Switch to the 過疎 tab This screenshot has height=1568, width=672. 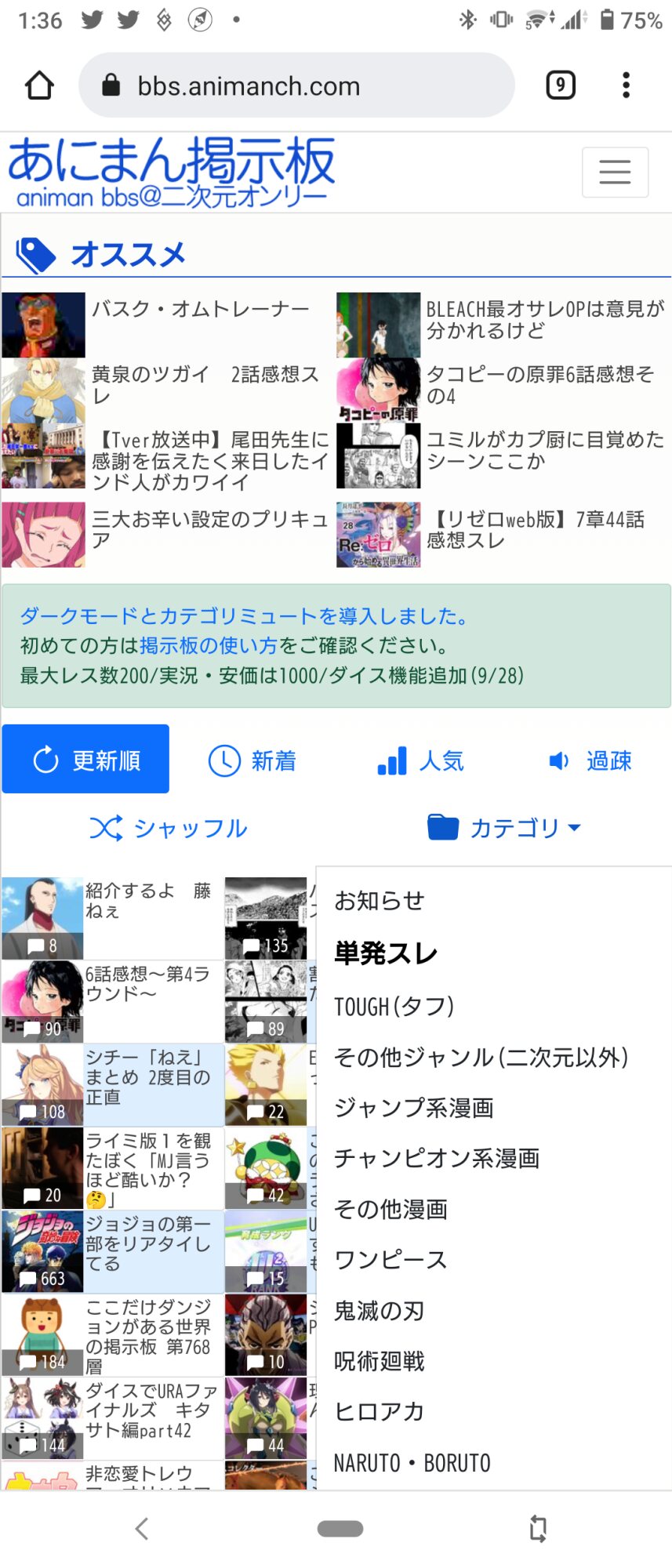(590, 760)
